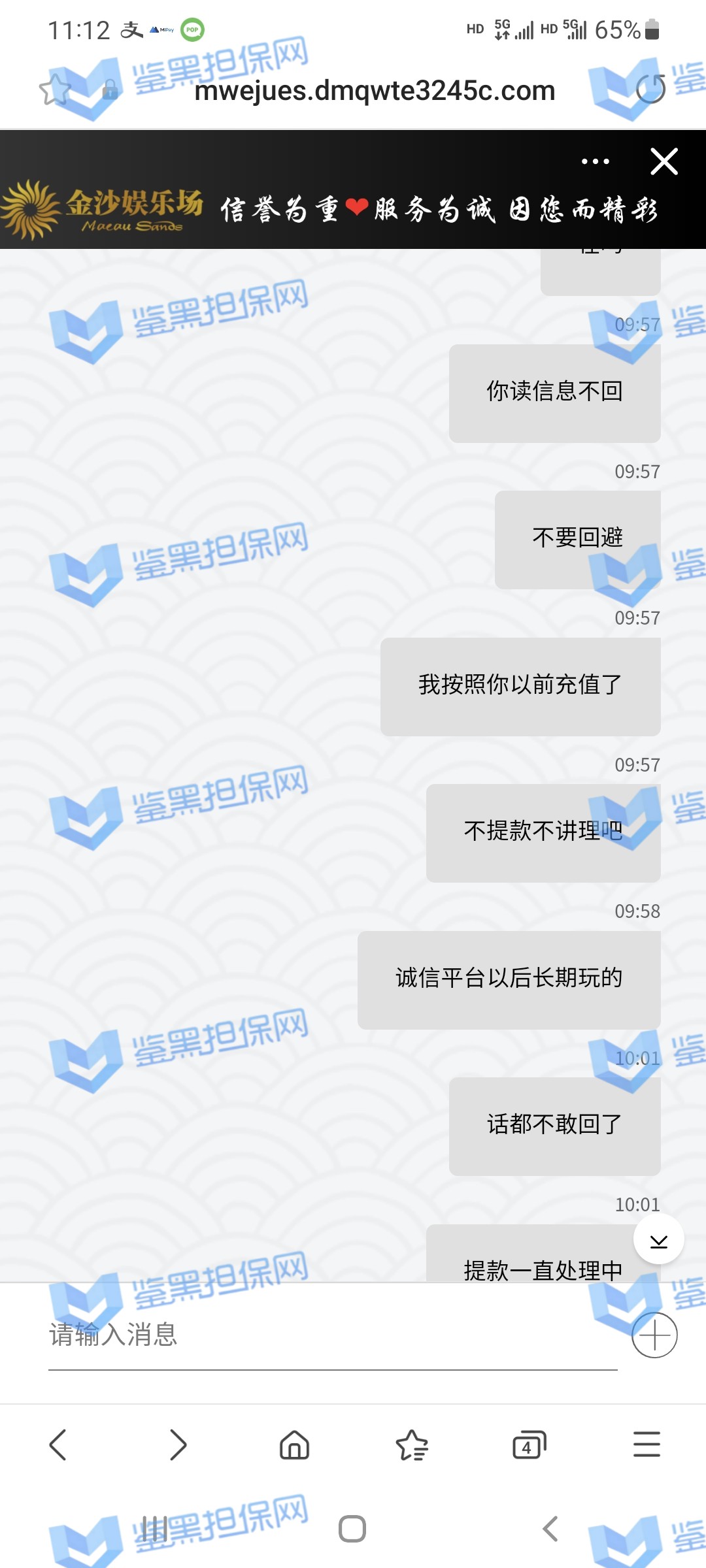Viewport: 706px width, 1568px height.
Task: Open the browser hamburger menu
Action: click(647, 1445)
